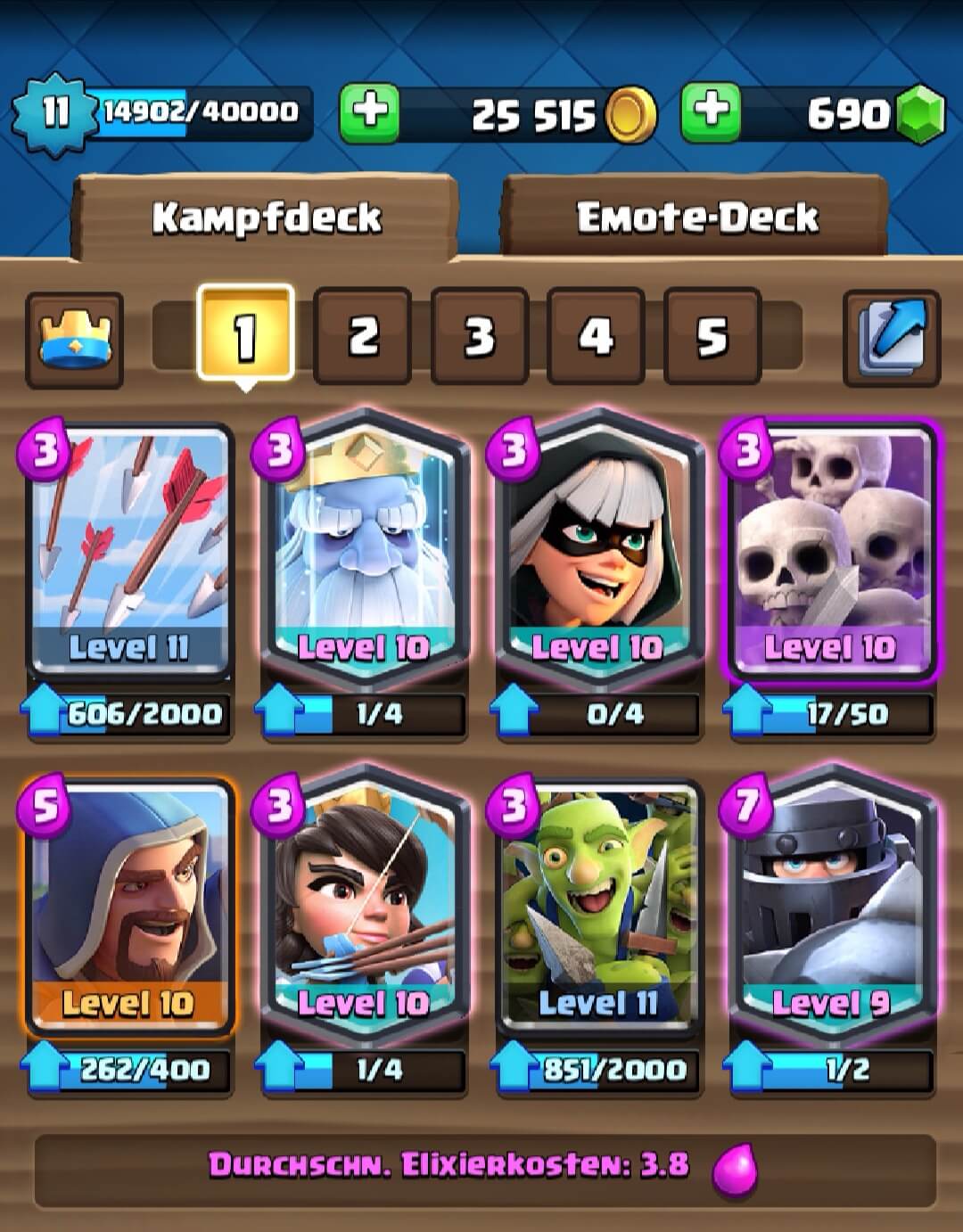Image resolution: width=963 pixels, height=1232 pixels.
Task: Switch to the Emote-Deck tab
Action: (x=695, y=217)
